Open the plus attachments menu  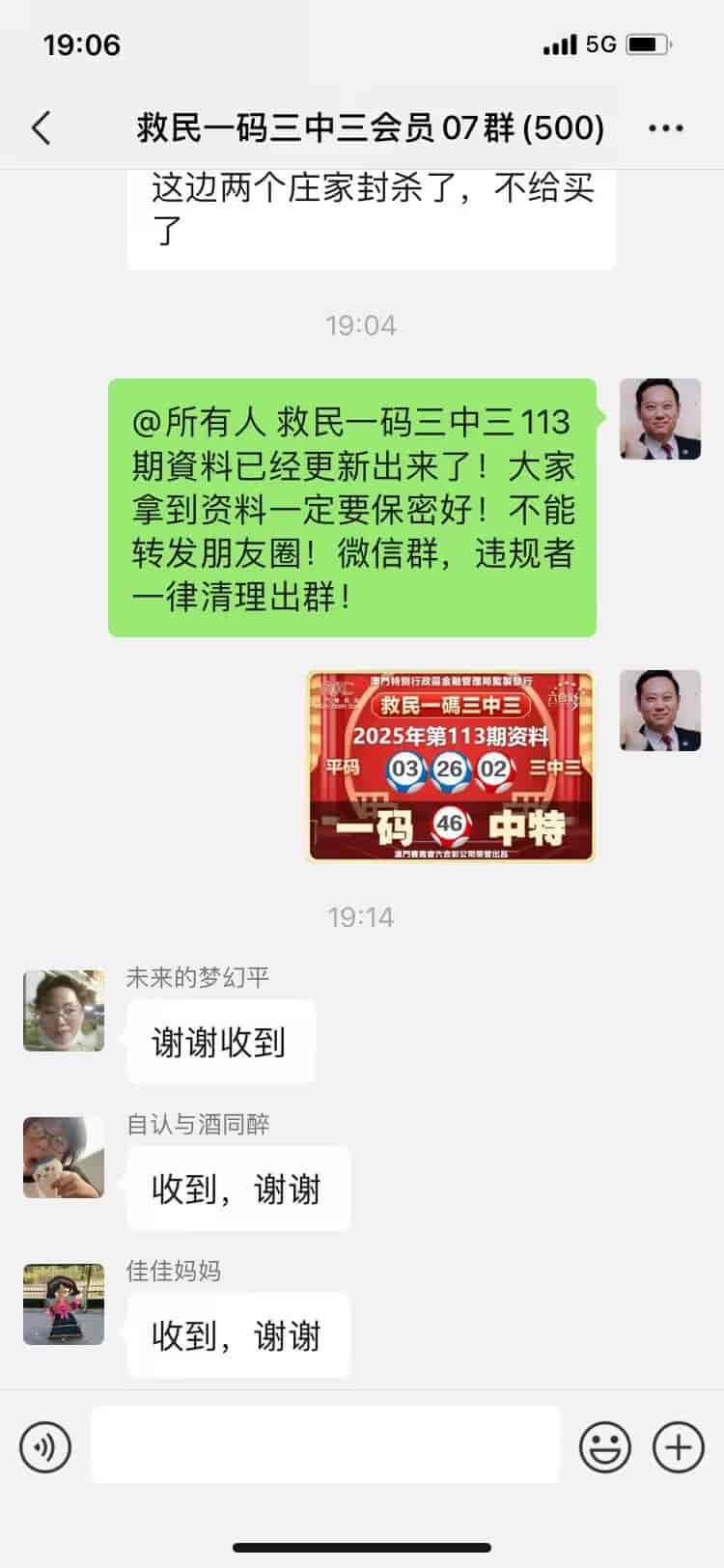pos(678,1447)
